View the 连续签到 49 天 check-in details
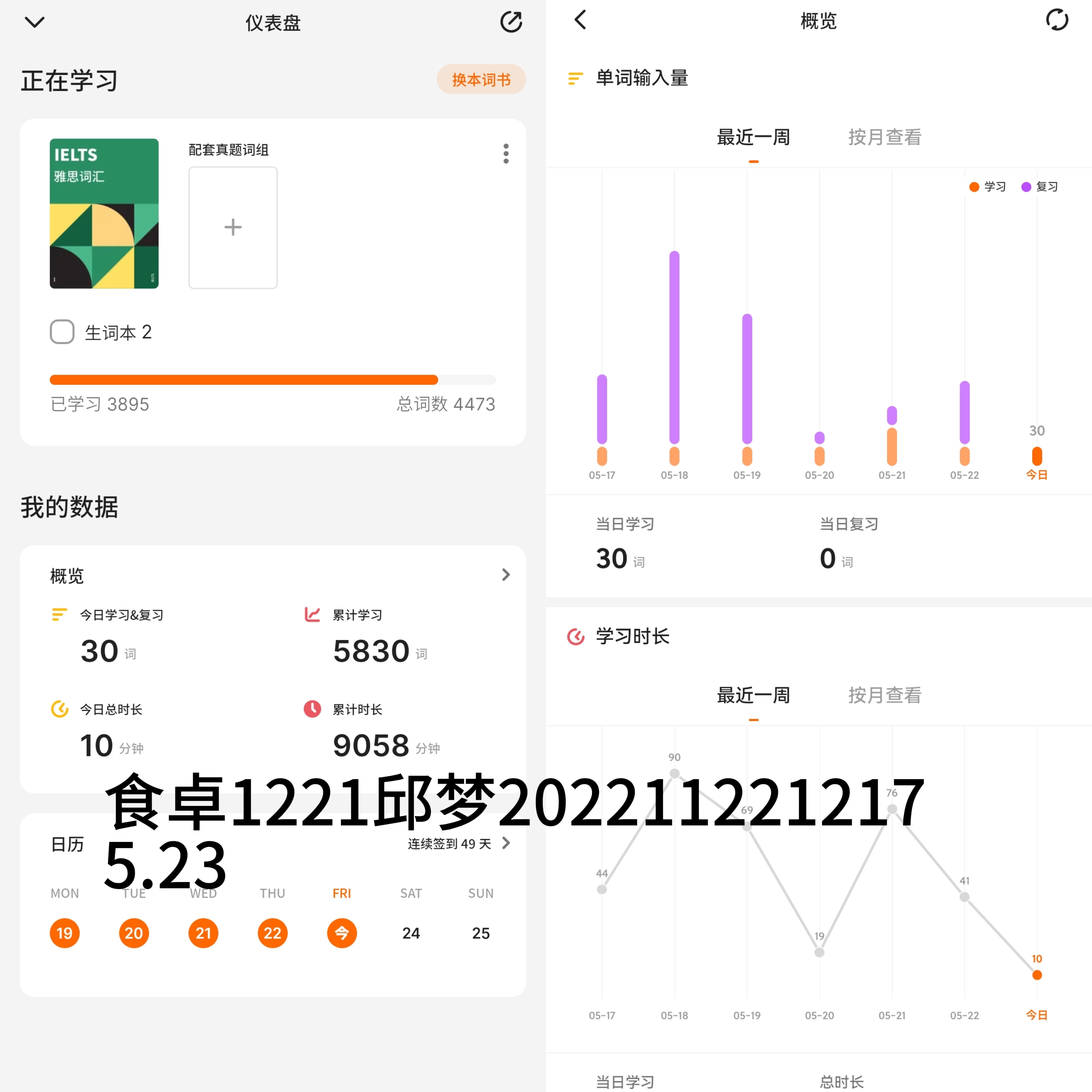 pyautogui.click(x=459, y=844)
